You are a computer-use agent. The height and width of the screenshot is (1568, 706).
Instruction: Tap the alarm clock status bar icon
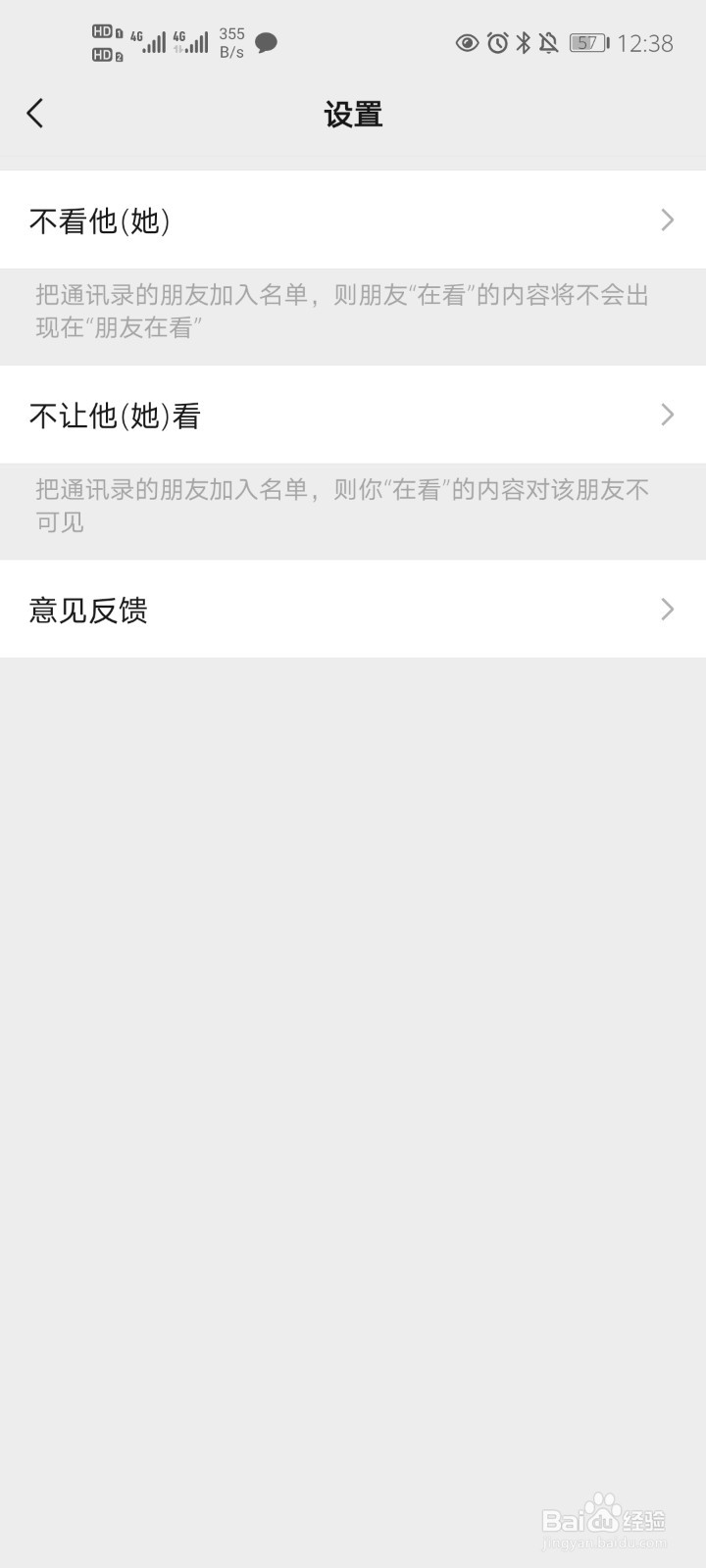(495, 43)
